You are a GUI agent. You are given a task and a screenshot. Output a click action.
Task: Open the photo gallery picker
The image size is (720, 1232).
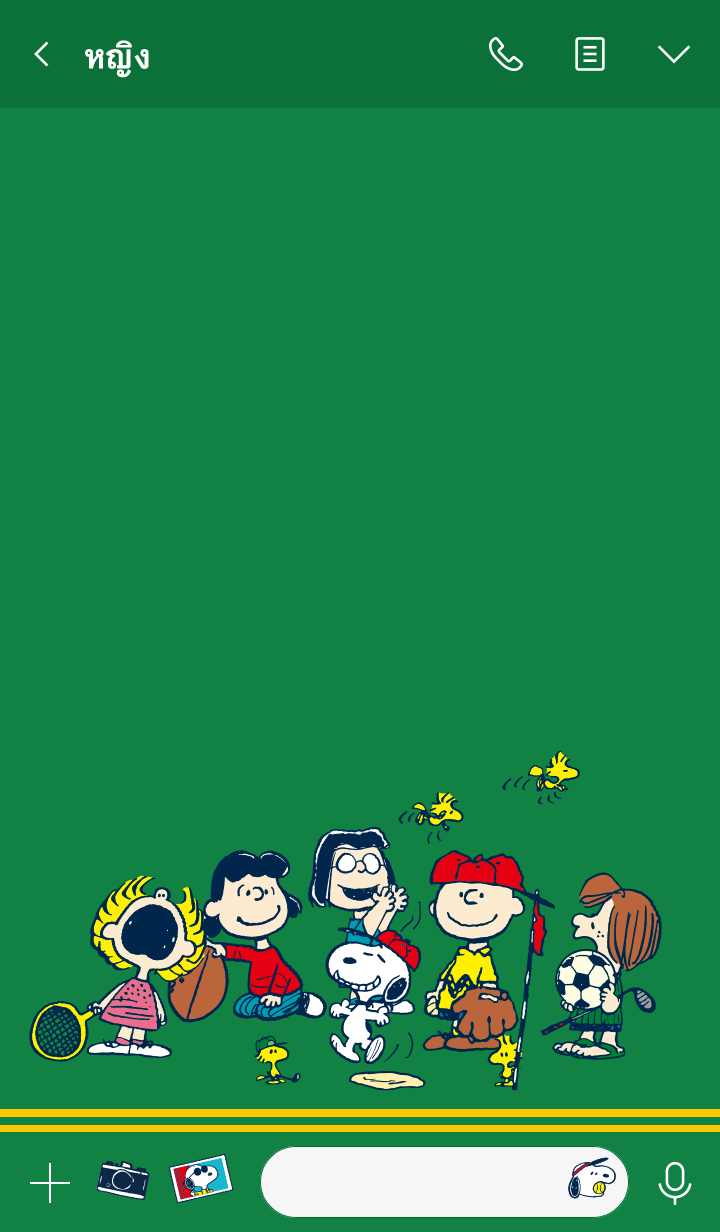click(201, 1179)
